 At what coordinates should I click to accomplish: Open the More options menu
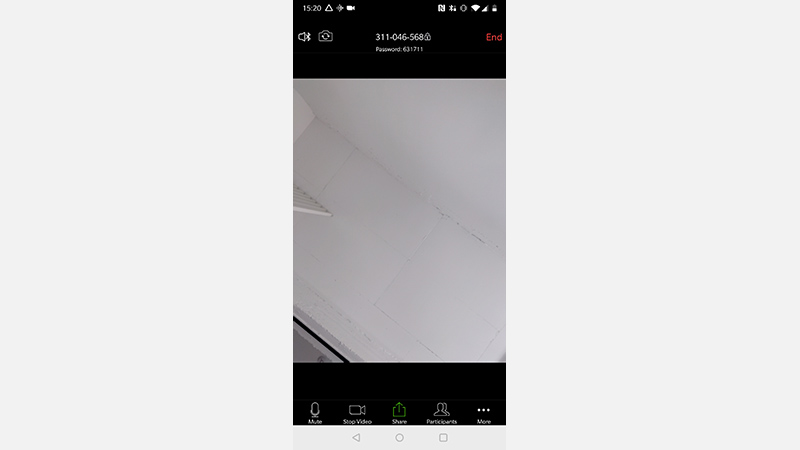tap(484, 412)
